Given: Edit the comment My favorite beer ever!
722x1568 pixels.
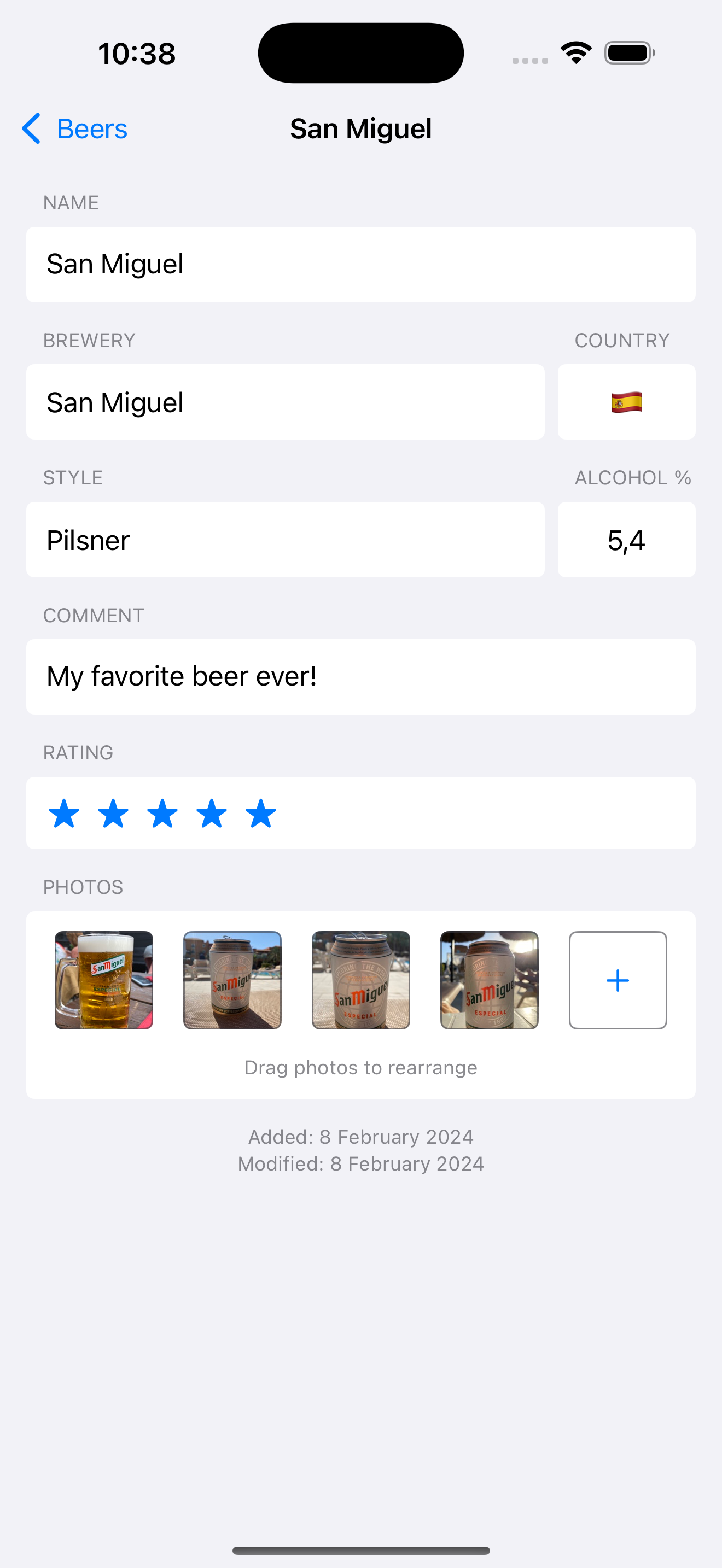Looking at the screenshot, I should click(361, 677).
